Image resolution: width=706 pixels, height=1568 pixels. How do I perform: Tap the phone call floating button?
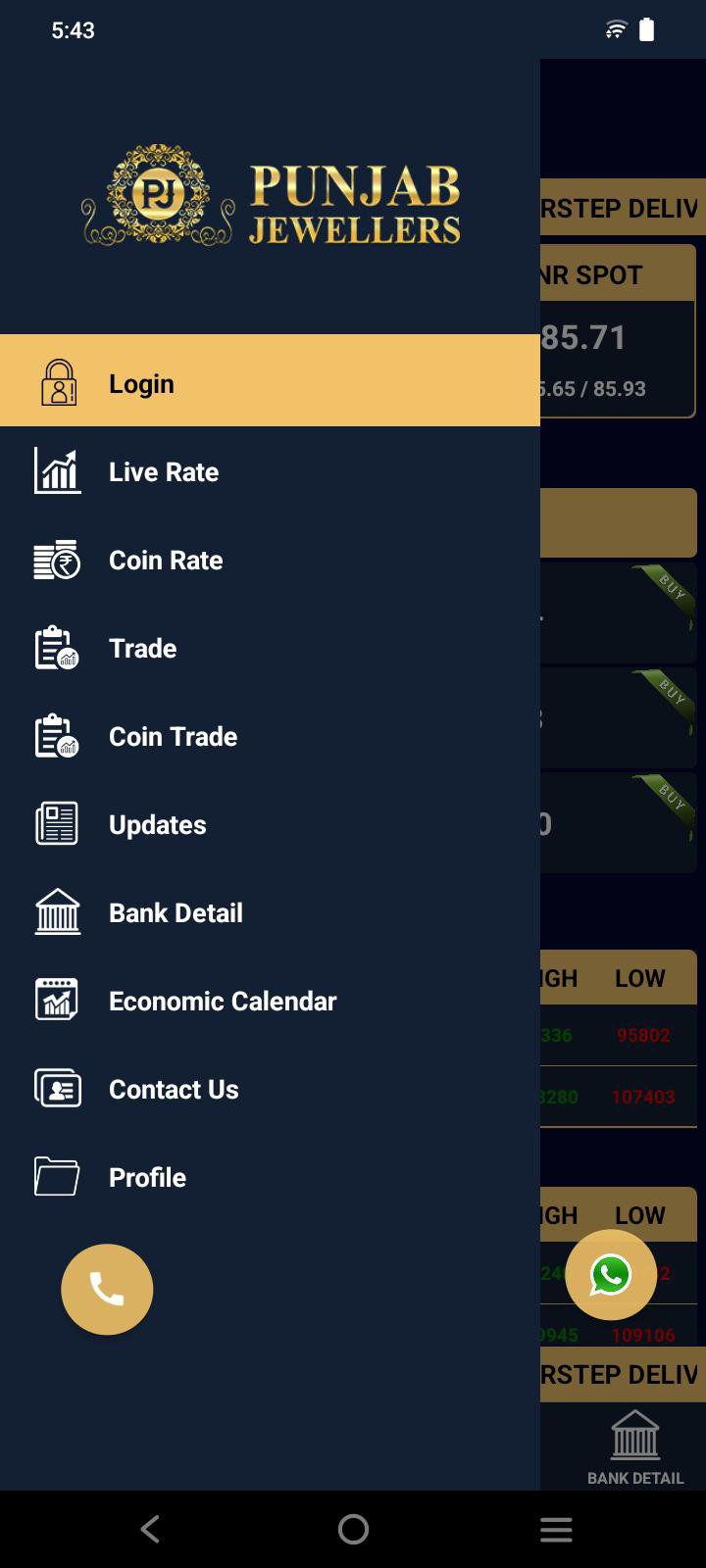coord(107,1289)
